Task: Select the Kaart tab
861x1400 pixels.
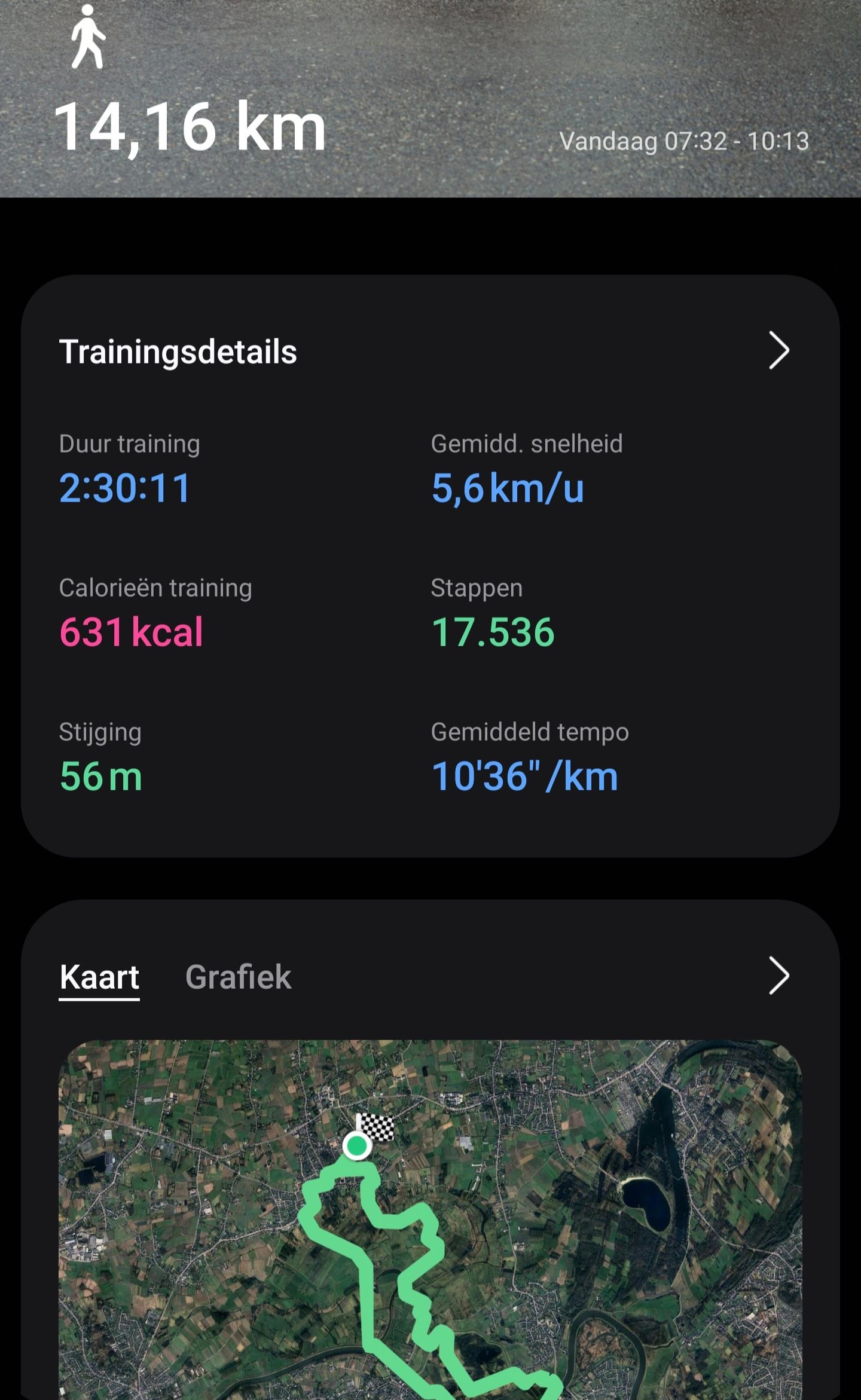Action: coord(99,977)
